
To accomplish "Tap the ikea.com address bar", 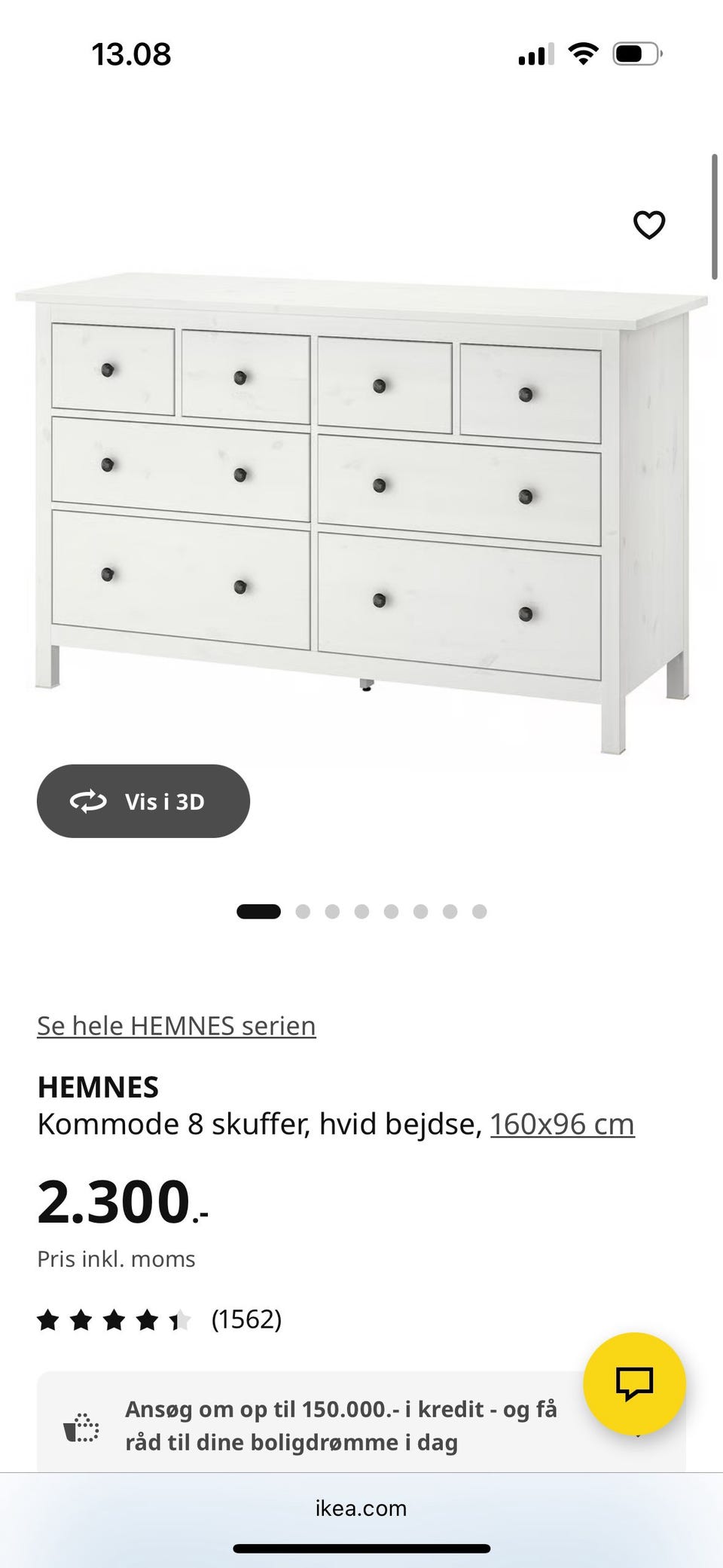I will (361, 1508).
